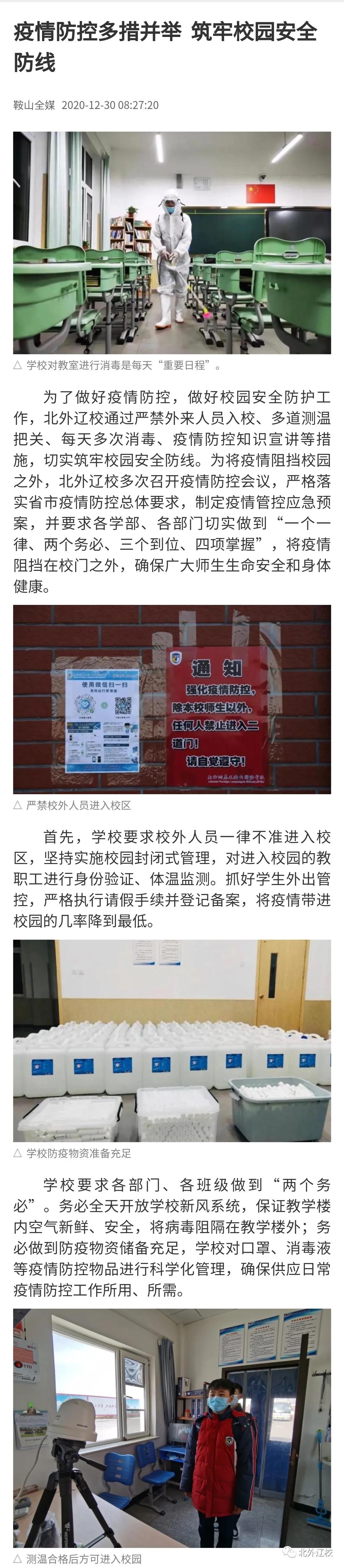
Task: Open the classroom disinfection photo
Action: click(x=172, y=242)
